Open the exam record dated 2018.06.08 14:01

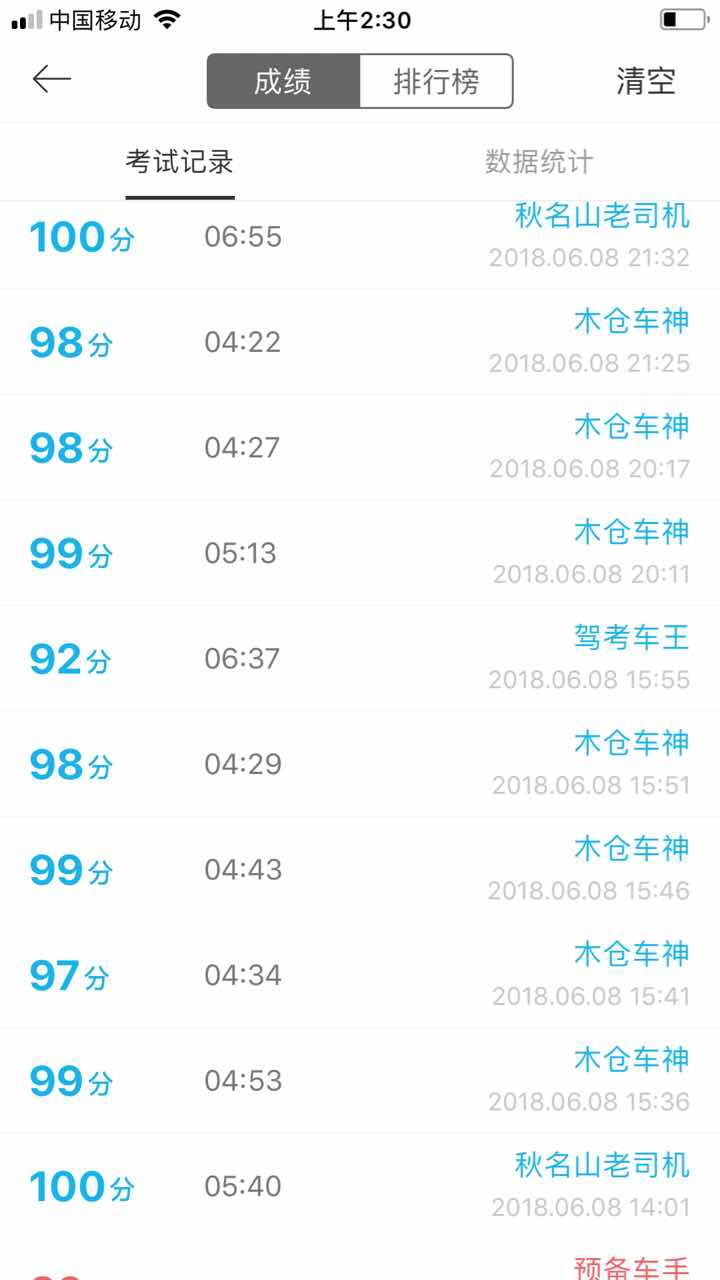tap(360, 1187)
